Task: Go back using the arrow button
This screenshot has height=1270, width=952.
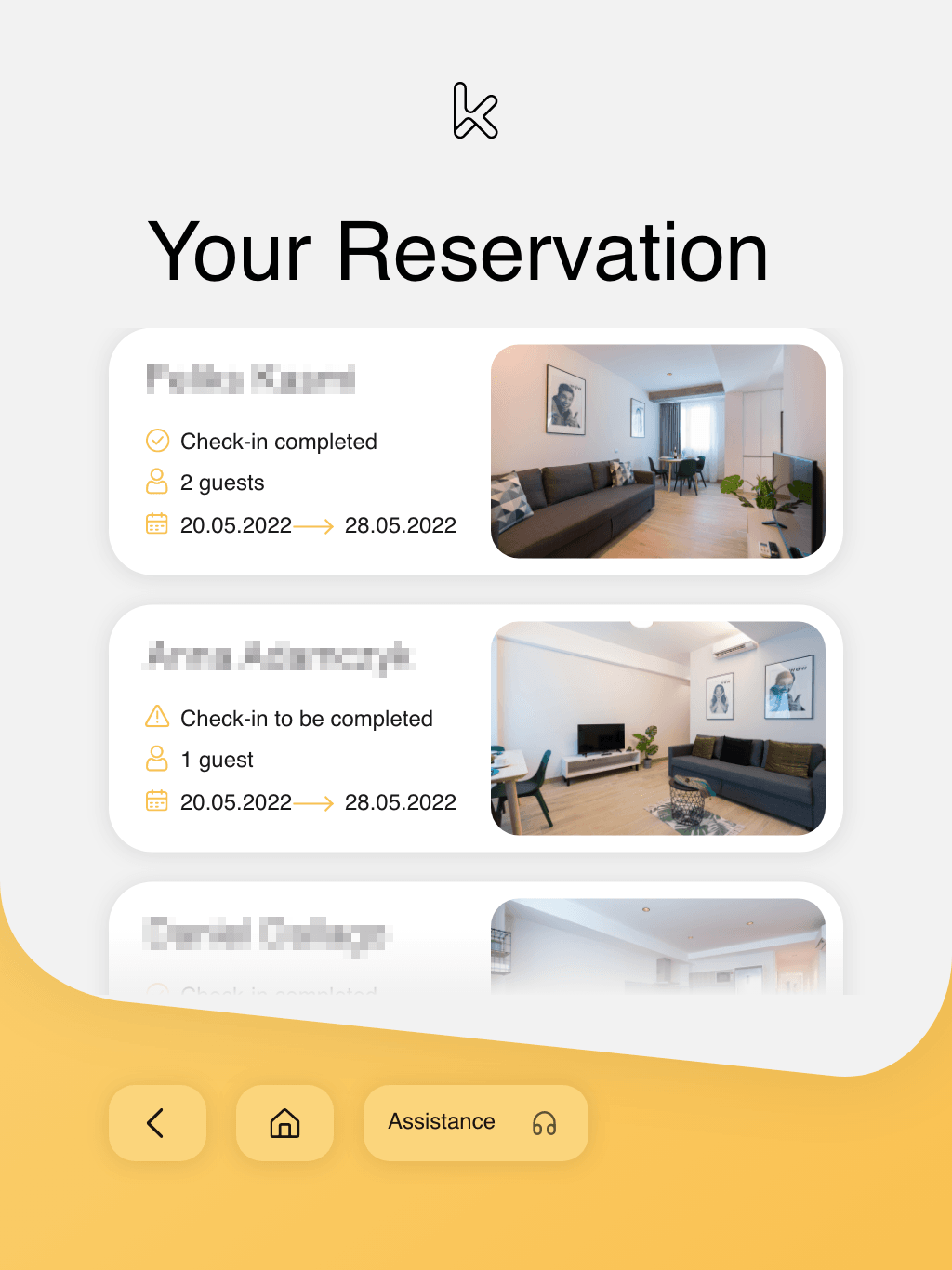Action: (156, 1122)
